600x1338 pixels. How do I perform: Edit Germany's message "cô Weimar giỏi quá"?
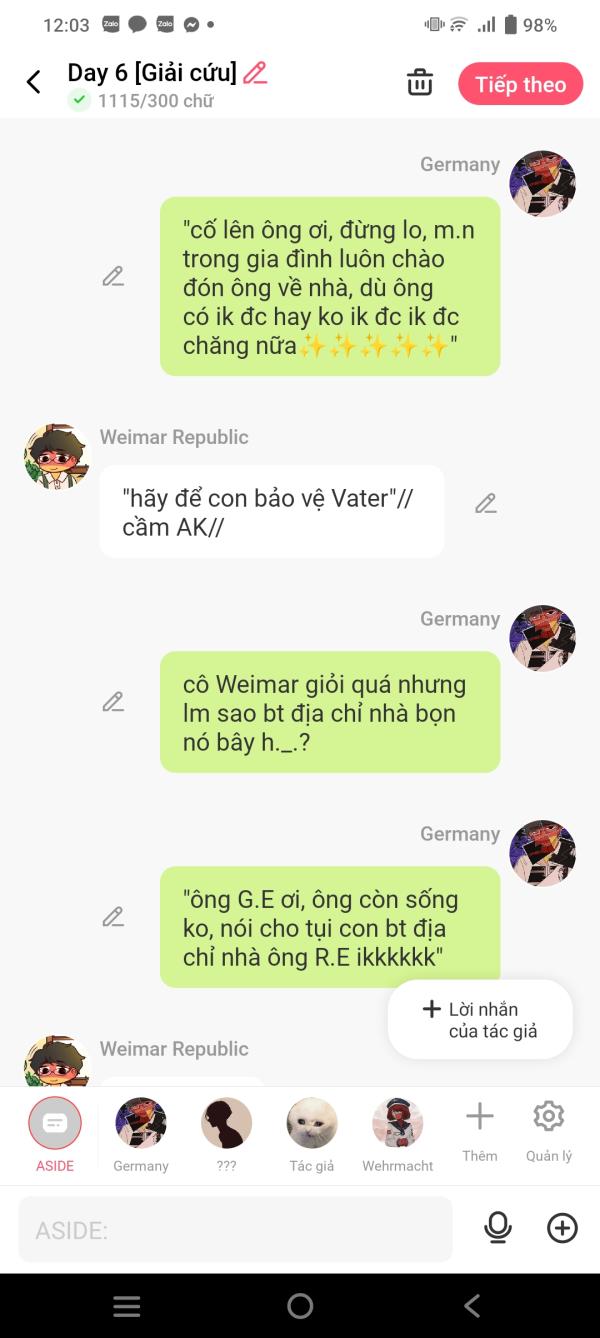(113, 702)
